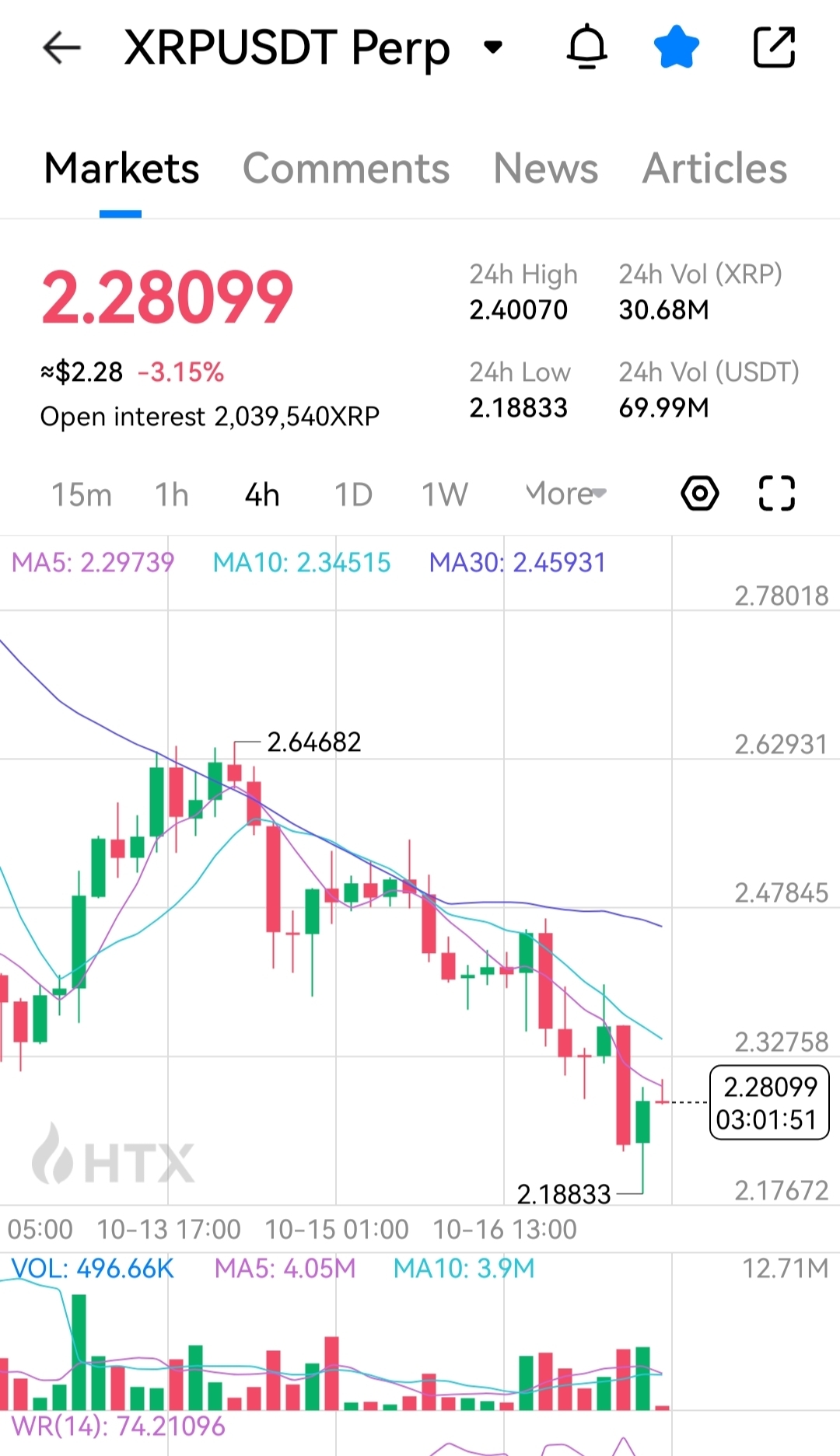Open the Articles tab
The image size is (840, 1456).
715,169
